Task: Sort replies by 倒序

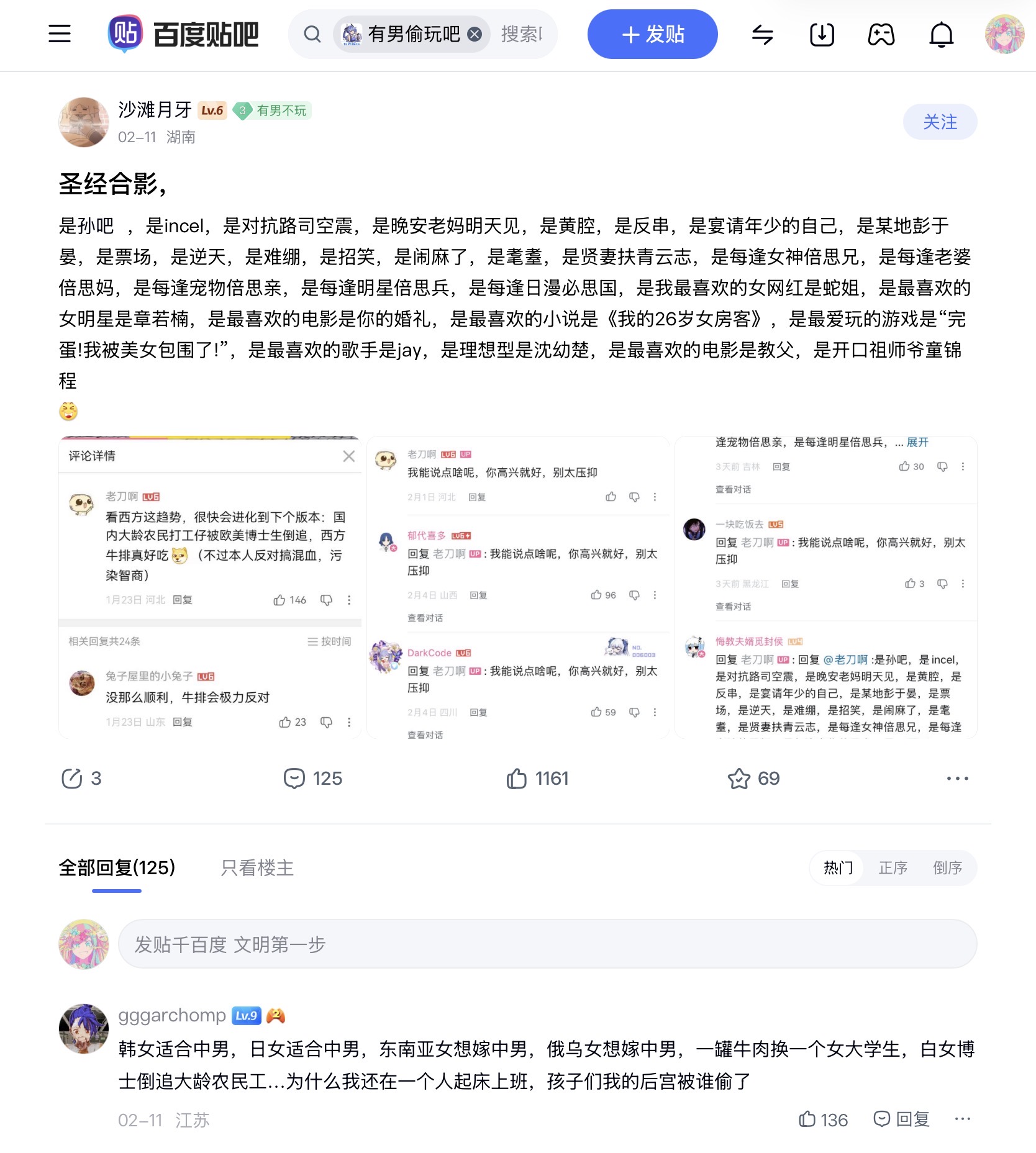Action: pyautogui.click(x=947, y=867)
